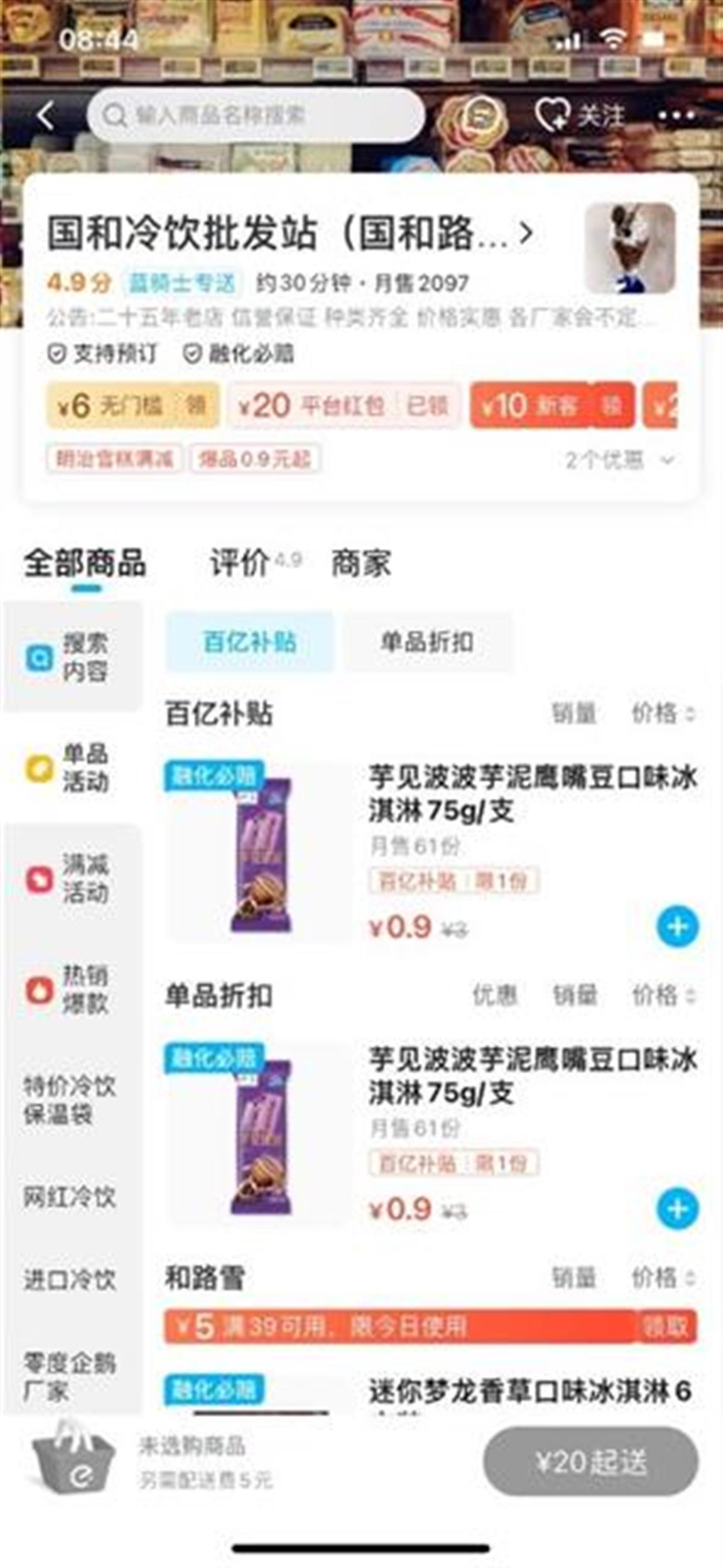Select the 单品折扣 filter chip
The image size is (723, 1568).
point(427,642)
